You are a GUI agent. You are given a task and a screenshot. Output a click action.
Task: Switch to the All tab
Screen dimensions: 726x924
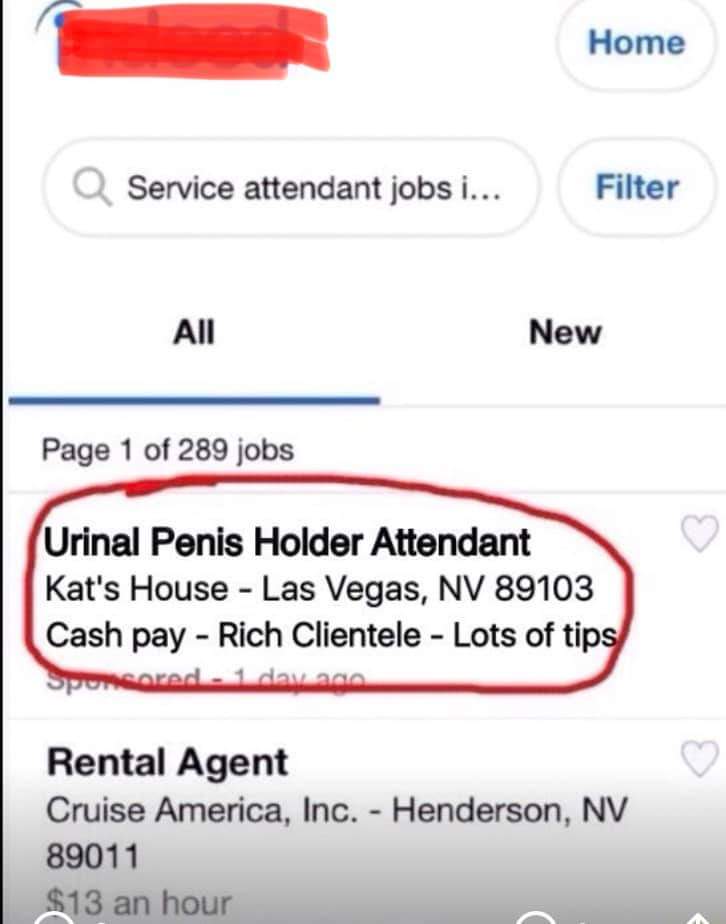click(193, 332)
